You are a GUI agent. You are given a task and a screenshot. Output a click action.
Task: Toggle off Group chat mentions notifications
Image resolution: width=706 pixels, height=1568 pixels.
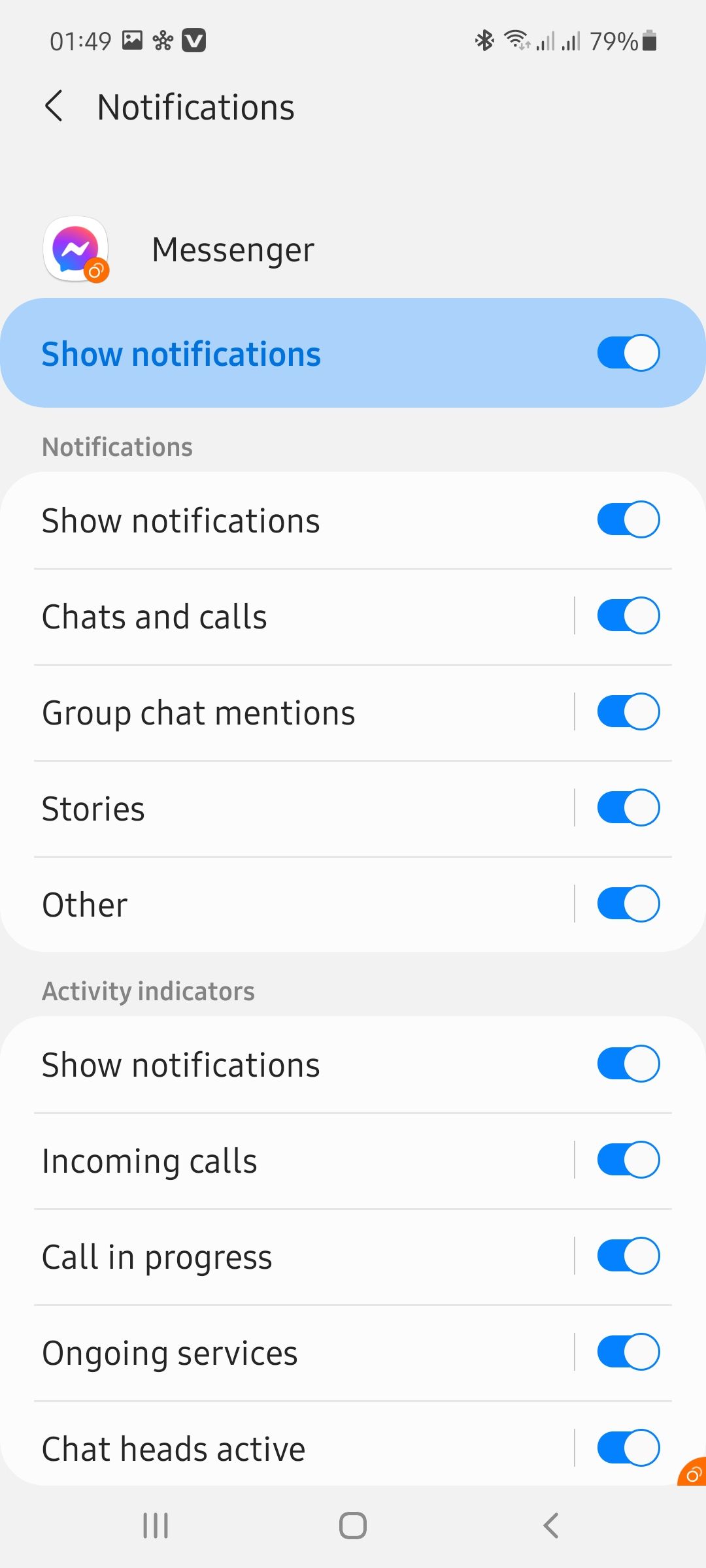click(x=627, y=711)
